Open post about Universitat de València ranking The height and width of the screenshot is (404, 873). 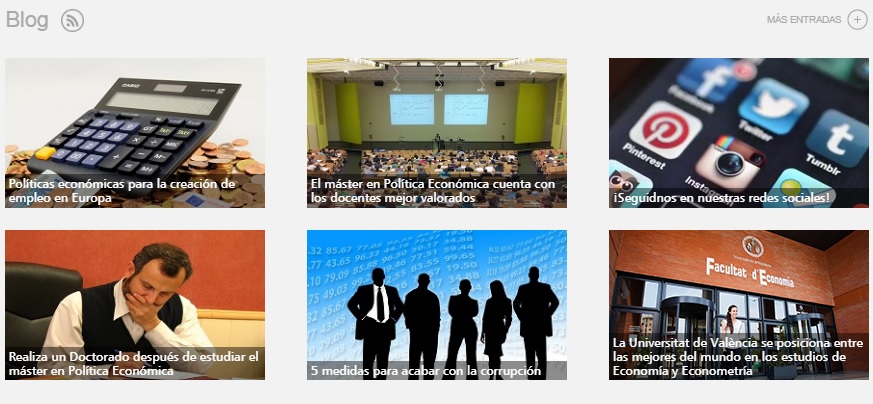(738, 304)
